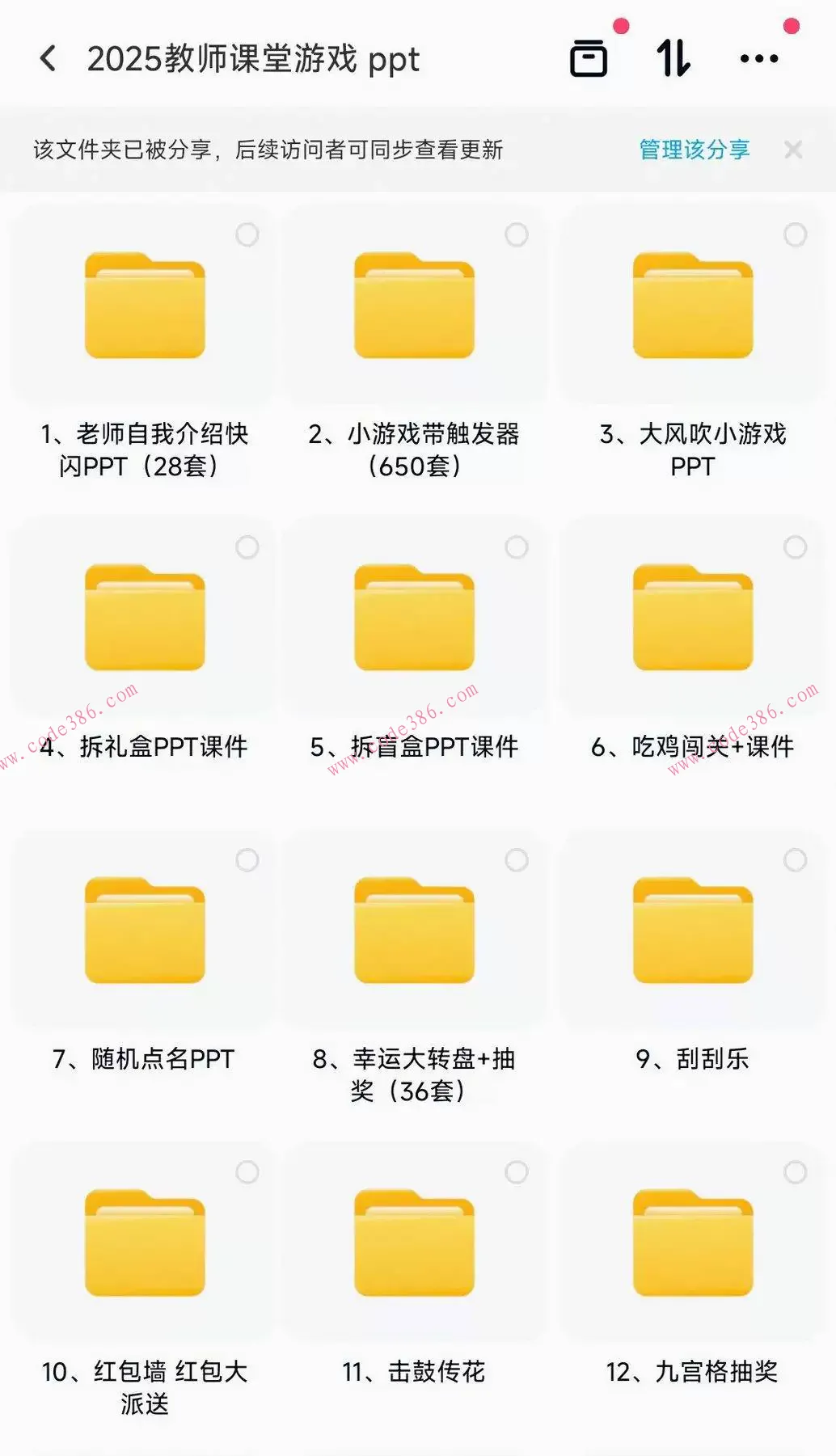
Task: Open the 幸运大转盘+抽奖（36套）folder
Action: tap(416, 931)
